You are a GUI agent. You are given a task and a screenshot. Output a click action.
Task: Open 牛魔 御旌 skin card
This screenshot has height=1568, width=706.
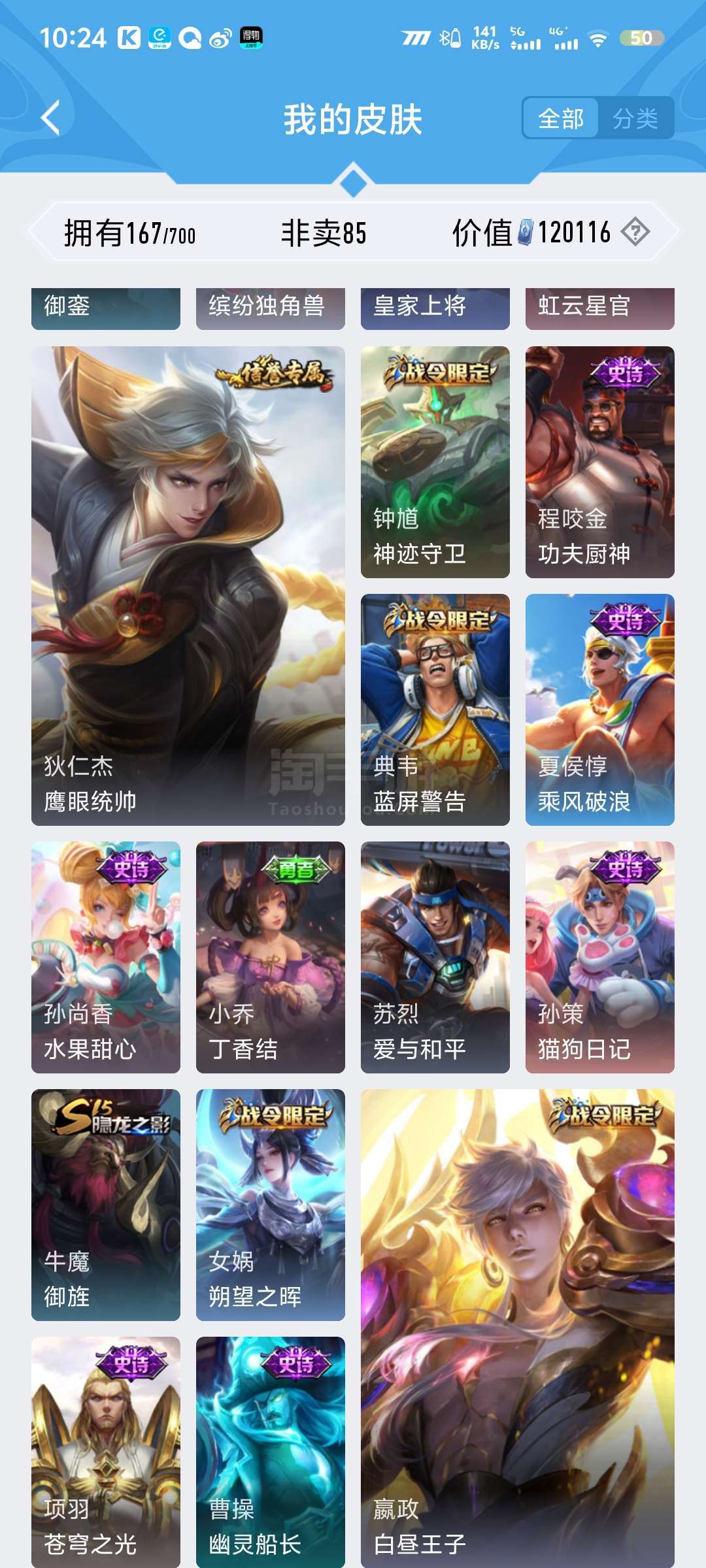tap(106, 1205)
